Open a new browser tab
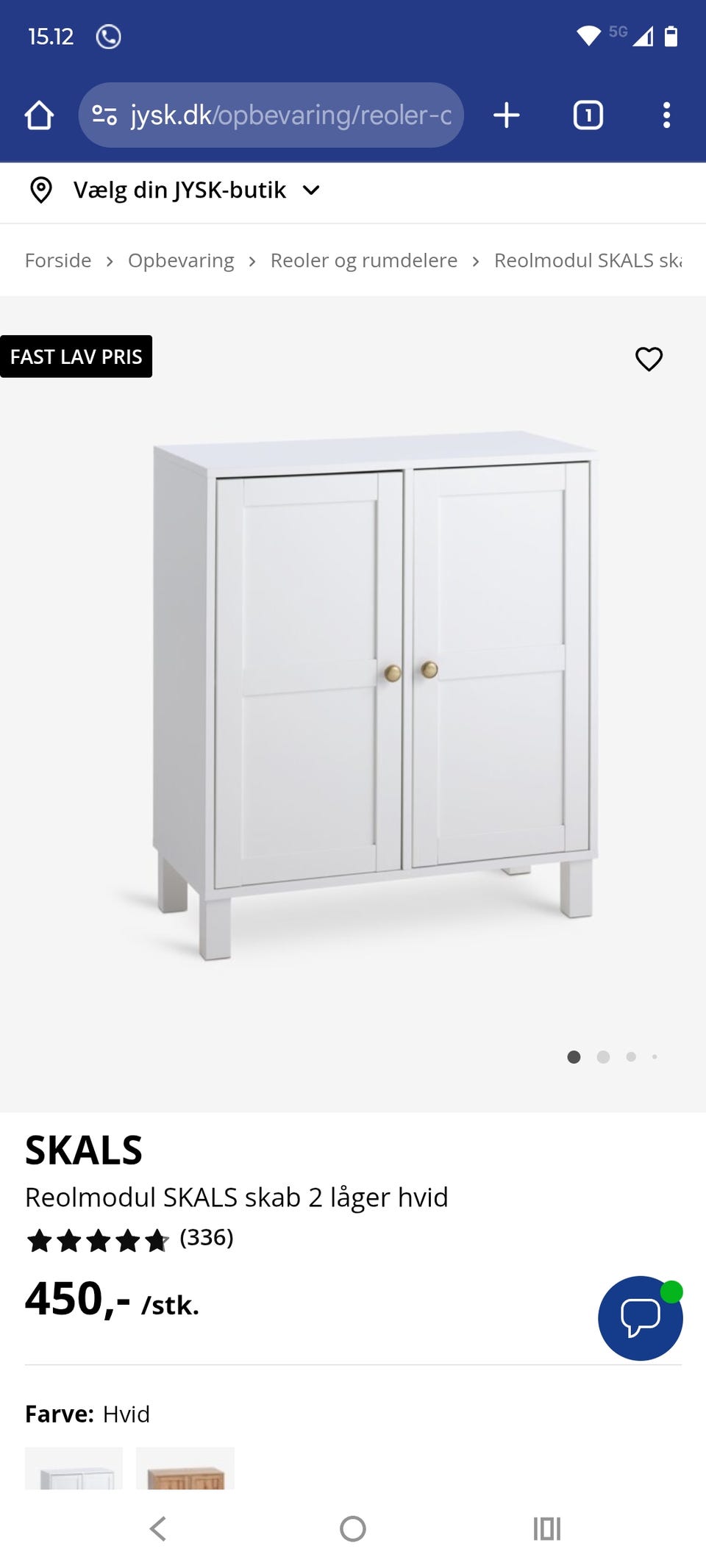The image size is (706, 1568). [506, 115]
